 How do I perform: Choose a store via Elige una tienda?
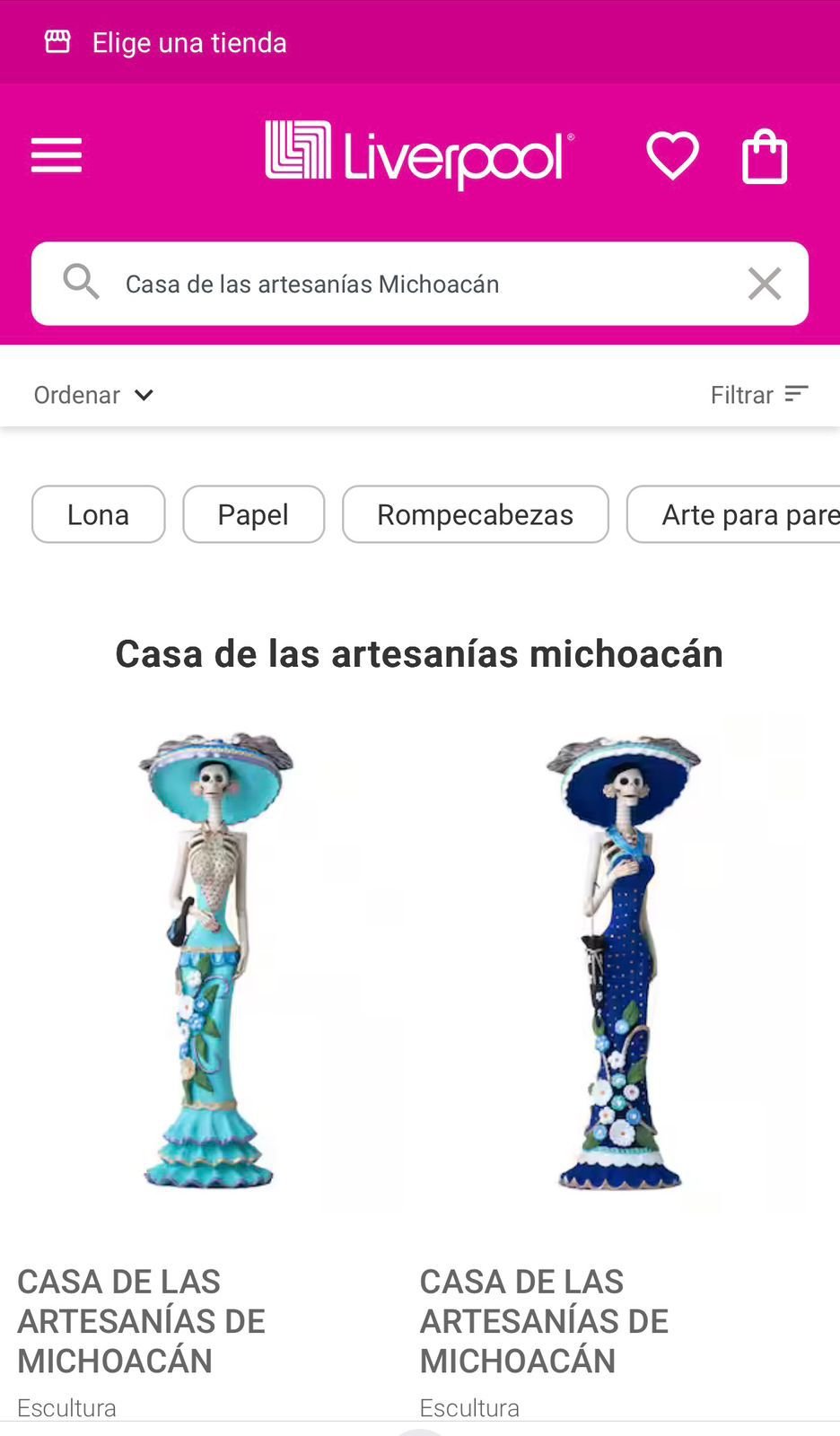tap(167, 42)
